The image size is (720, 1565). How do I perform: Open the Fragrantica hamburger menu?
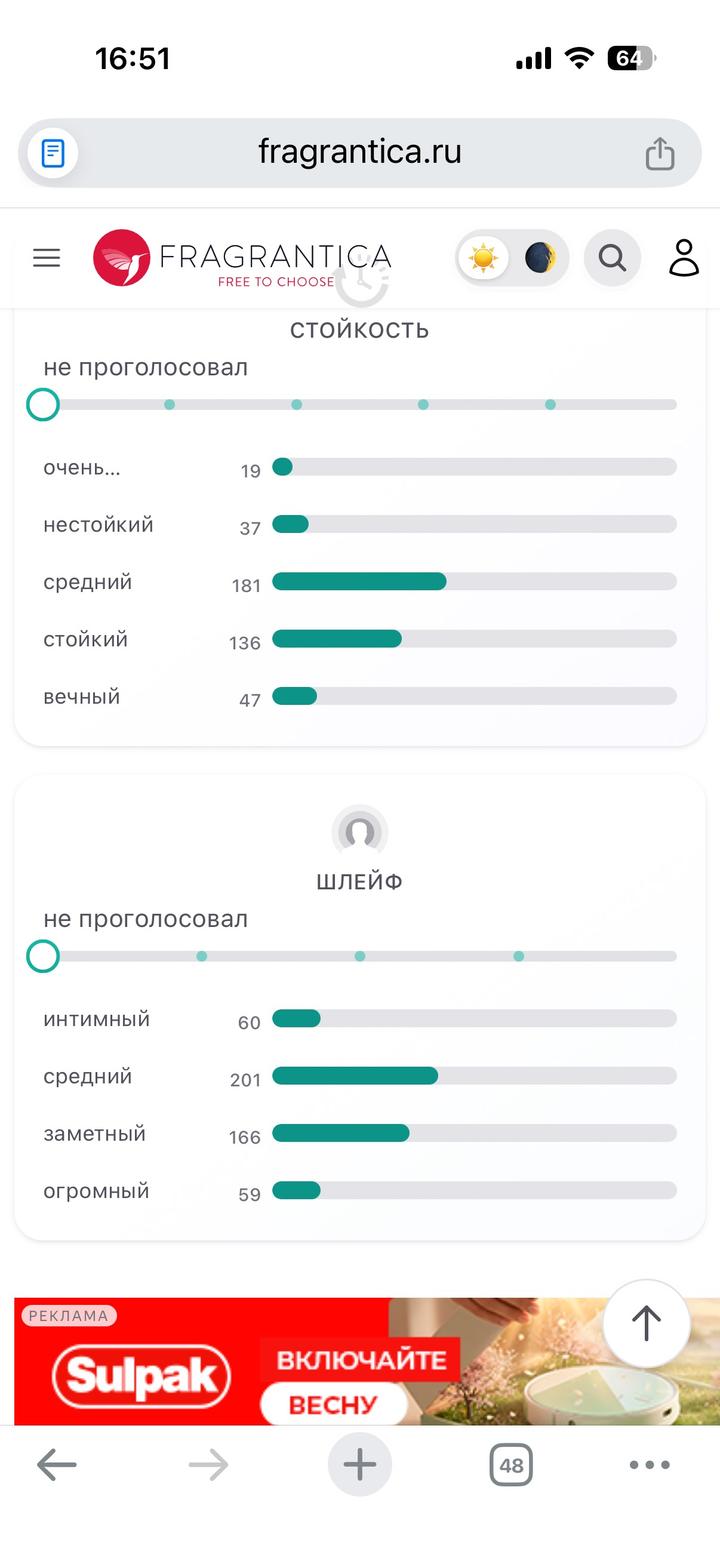pyautogui.click(x=46, y=258)
